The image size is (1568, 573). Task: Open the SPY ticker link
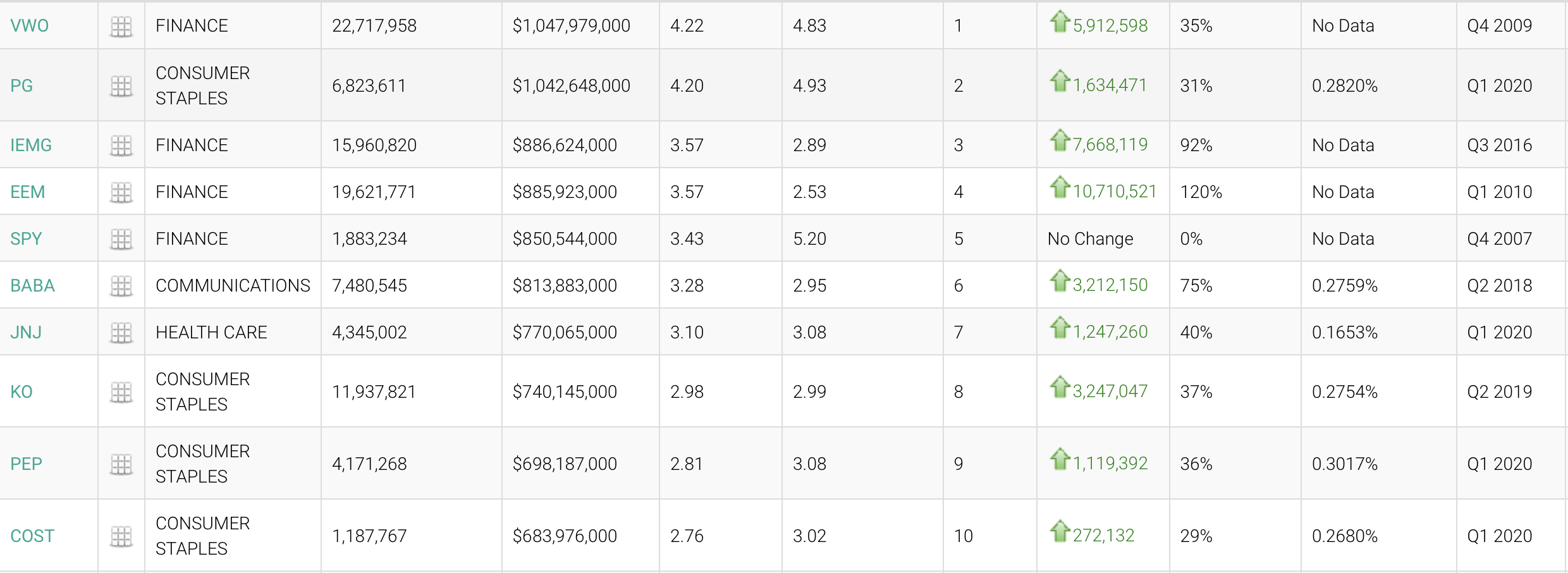point(26,238)
